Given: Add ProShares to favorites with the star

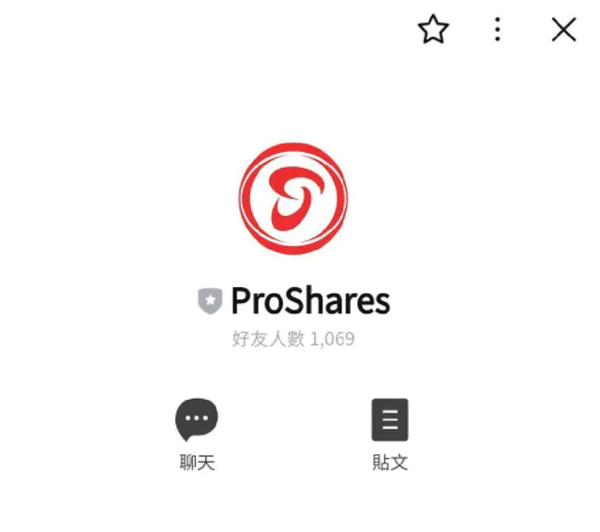Looking at the screenshot, I should pyautogui.click(x=433, y=29).
